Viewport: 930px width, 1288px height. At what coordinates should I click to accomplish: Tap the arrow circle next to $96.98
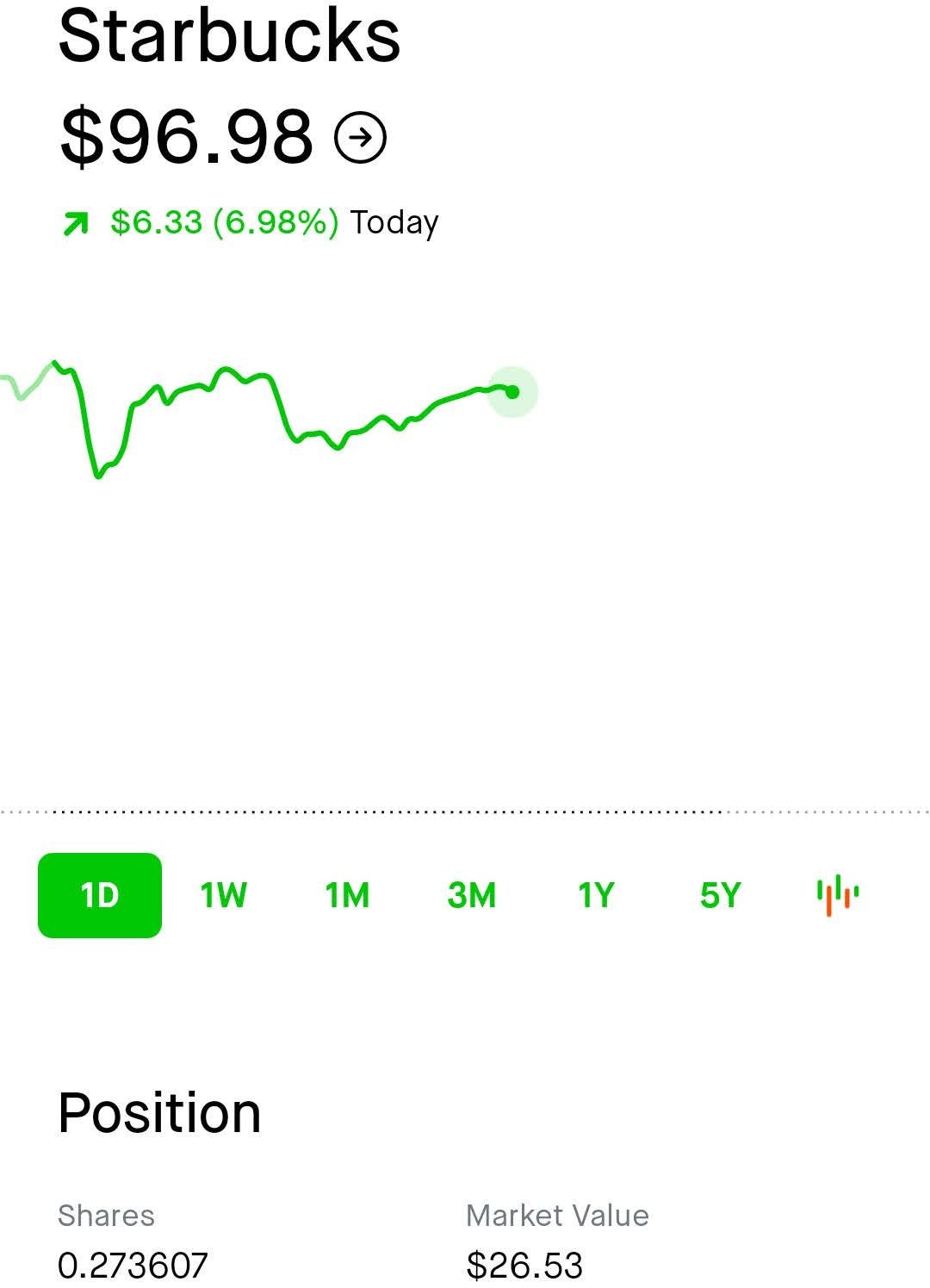(x=361, y=138)
